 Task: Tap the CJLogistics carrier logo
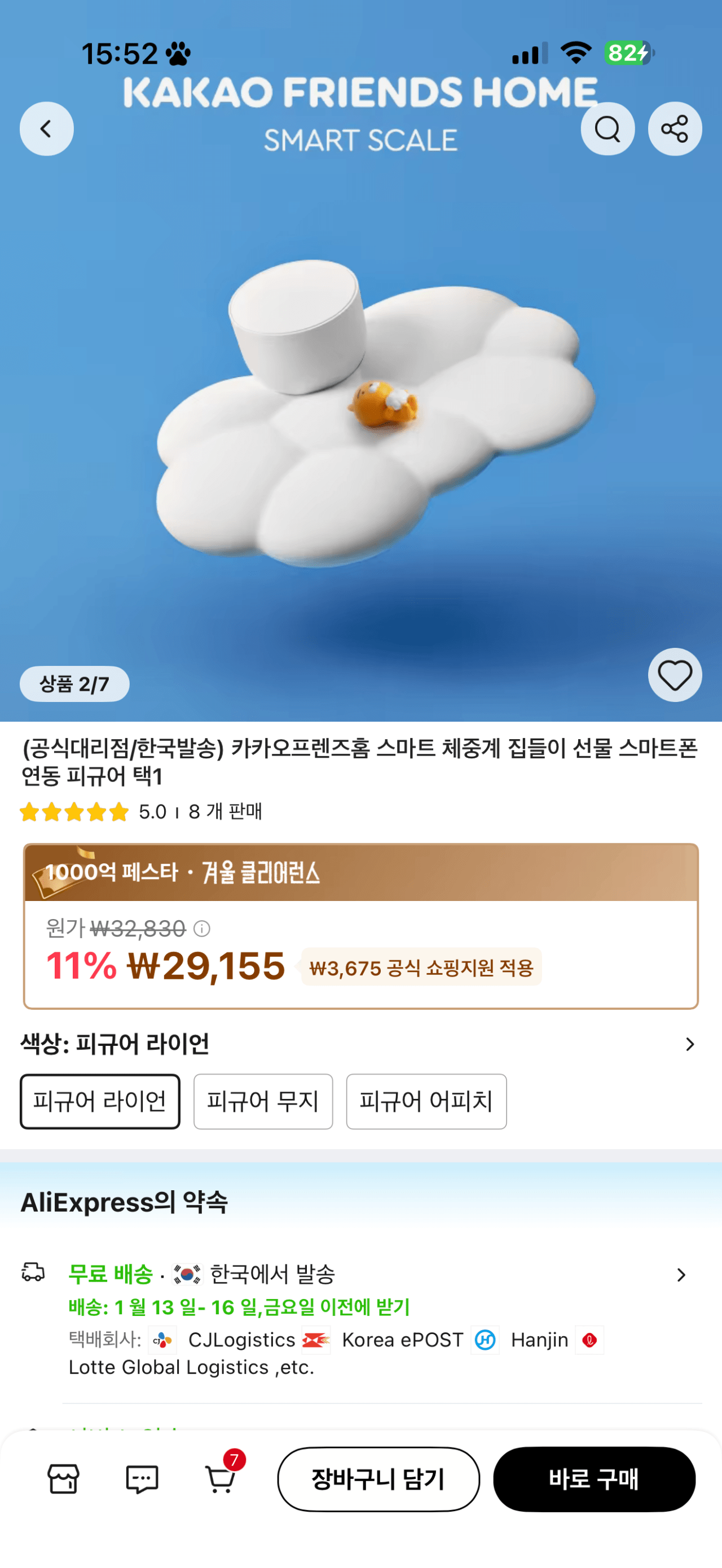[161, 1340]
